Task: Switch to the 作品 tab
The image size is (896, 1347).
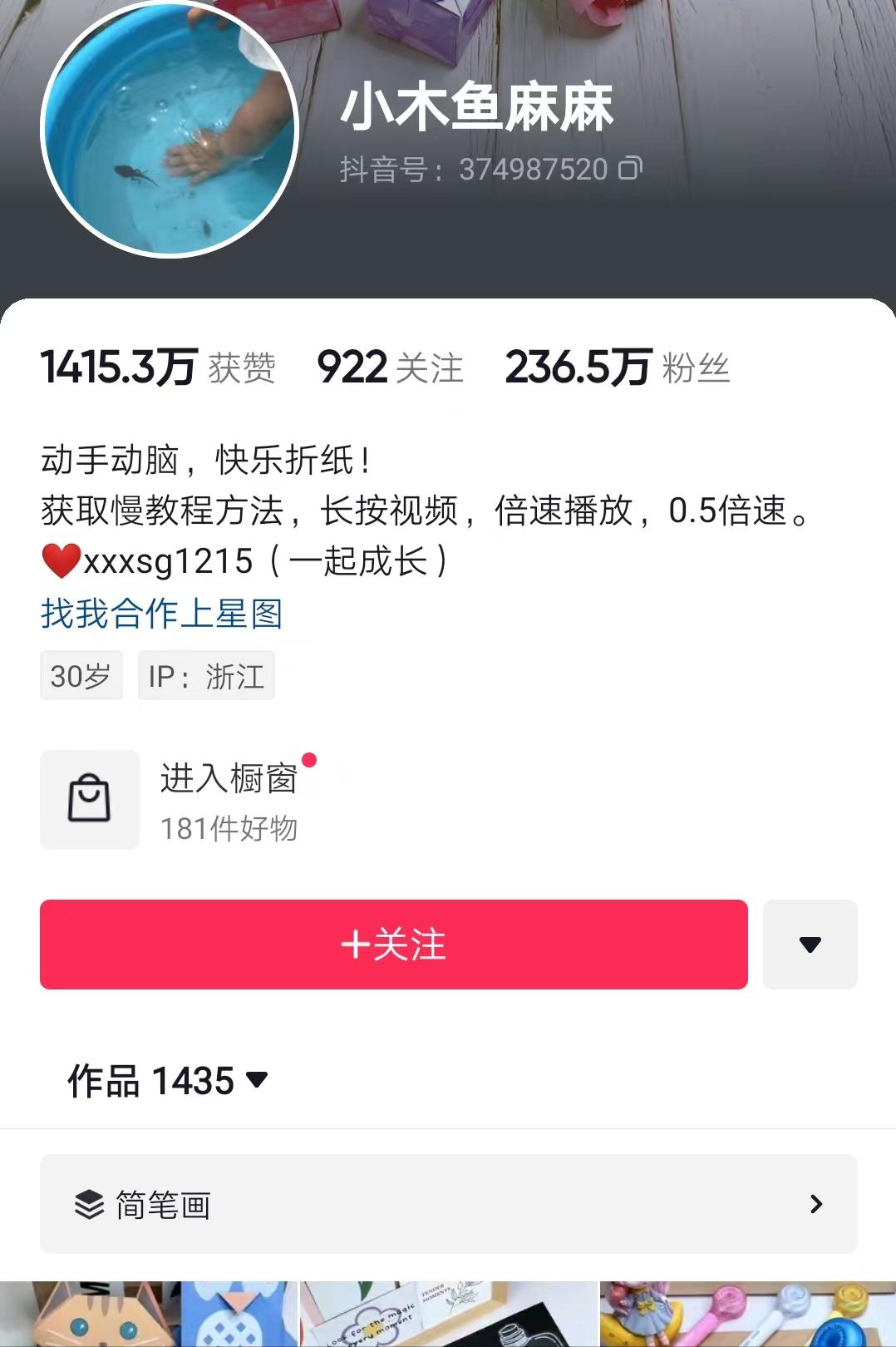Action: coord(103,1082)
